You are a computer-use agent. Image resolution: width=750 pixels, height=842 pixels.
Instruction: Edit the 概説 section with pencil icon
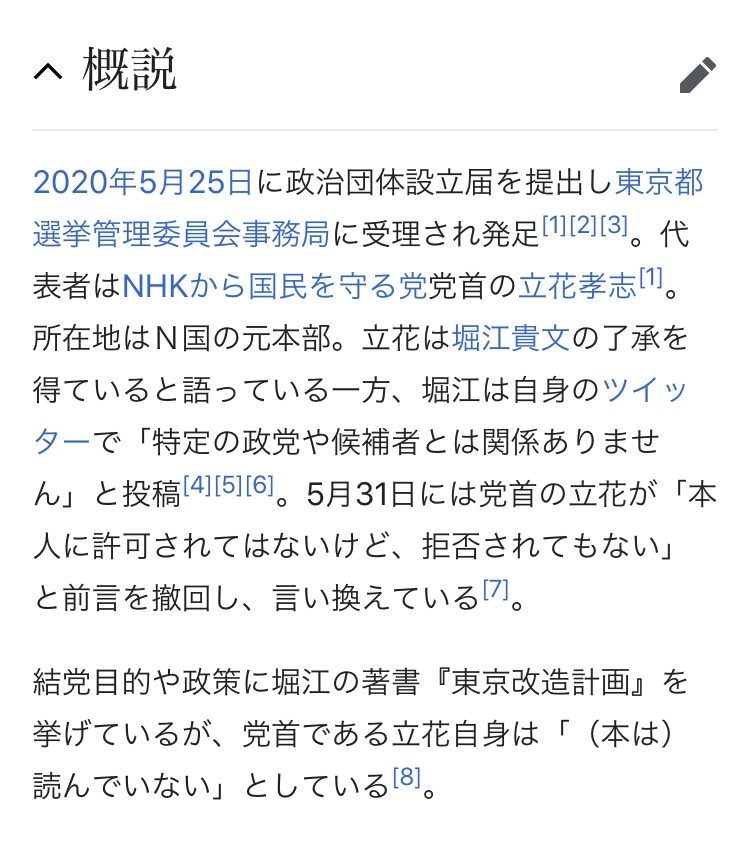click(x=697, y=75)
